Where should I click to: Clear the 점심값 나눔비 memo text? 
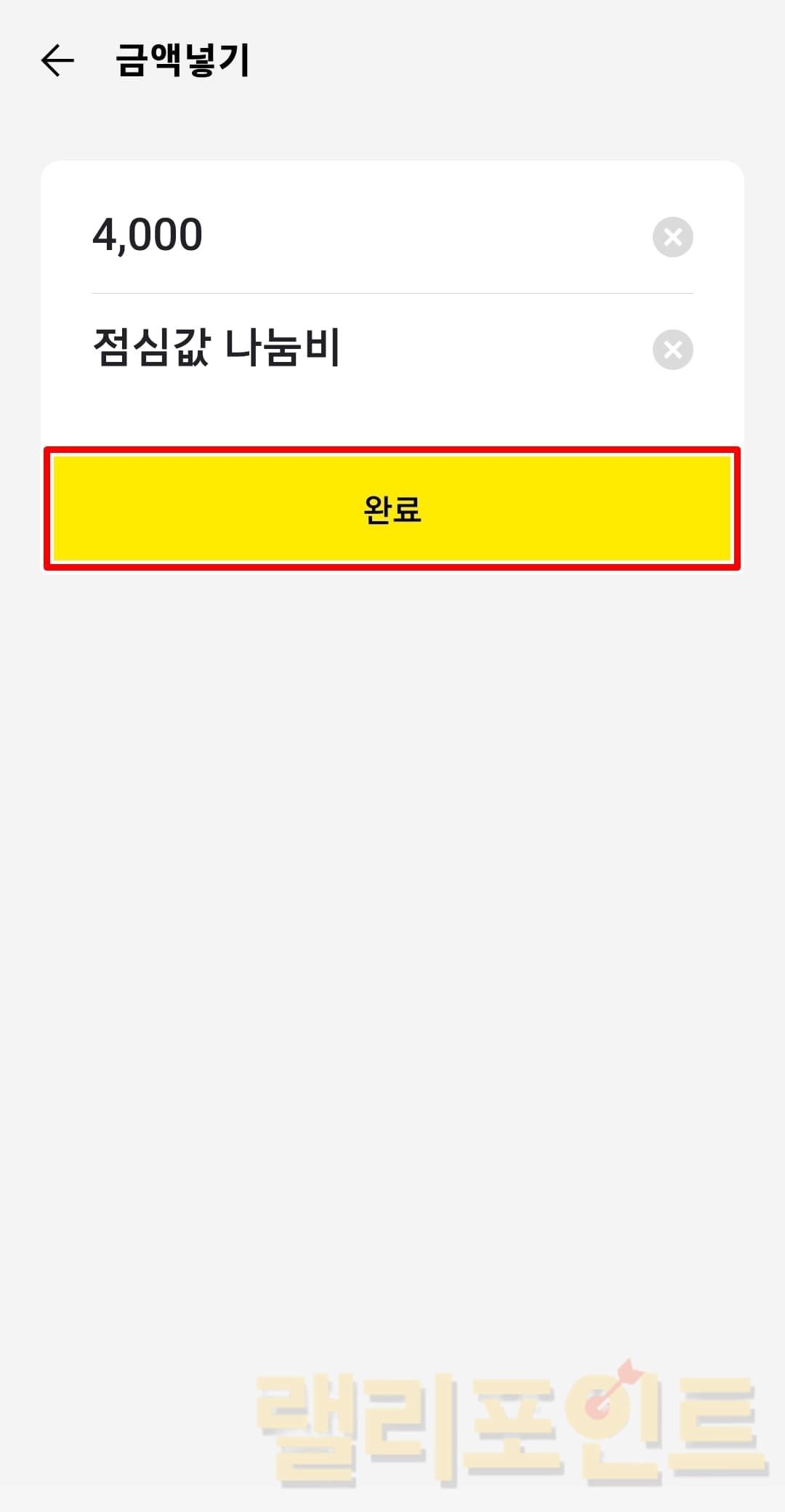point(672,350)
